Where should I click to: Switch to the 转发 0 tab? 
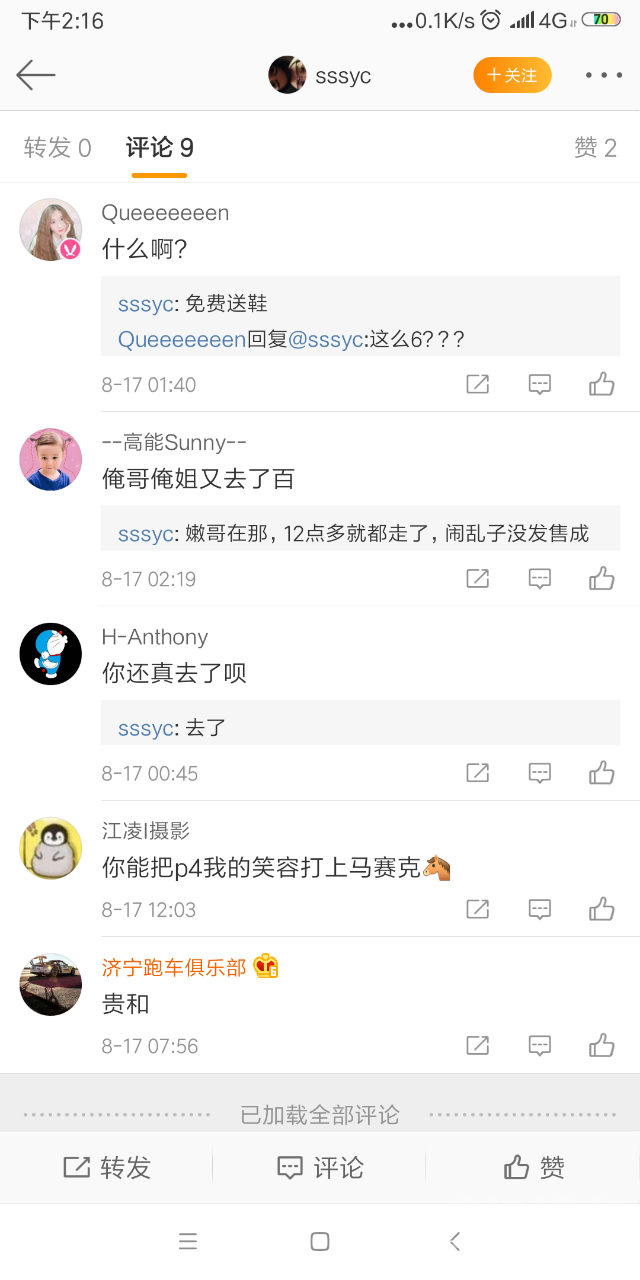coord(58,148)
